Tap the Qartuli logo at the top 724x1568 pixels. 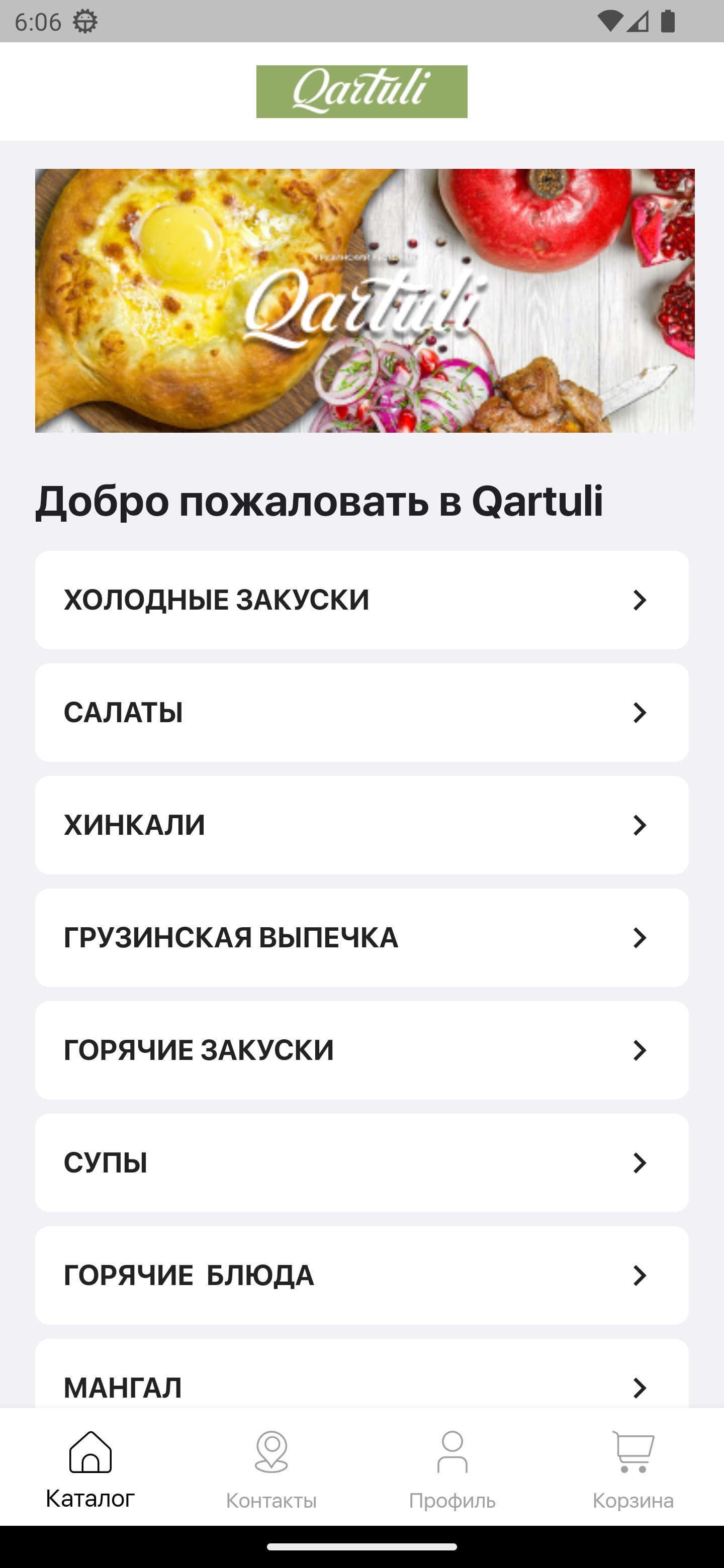(x=361, y=91)
